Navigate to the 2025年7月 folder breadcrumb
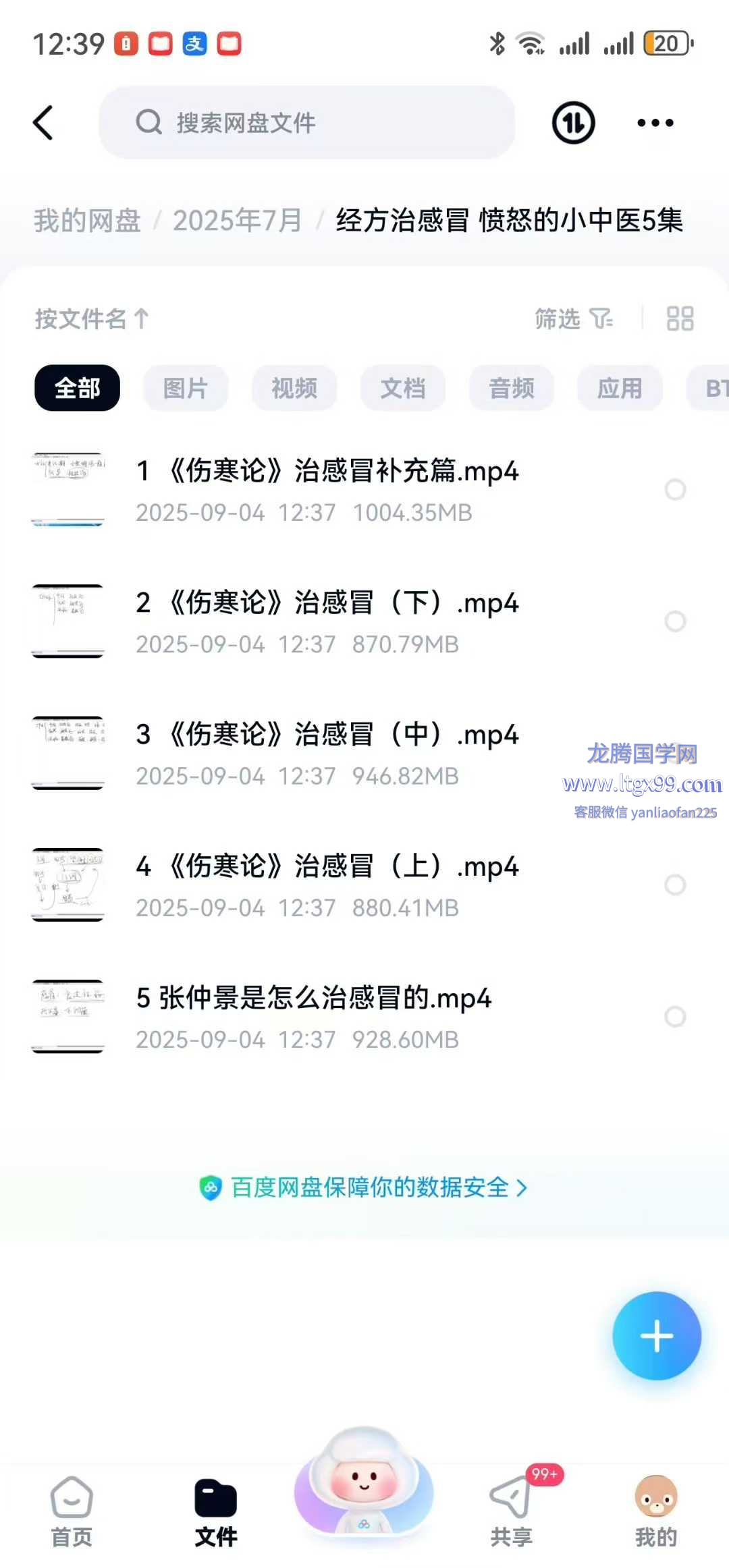 (237, 221)
